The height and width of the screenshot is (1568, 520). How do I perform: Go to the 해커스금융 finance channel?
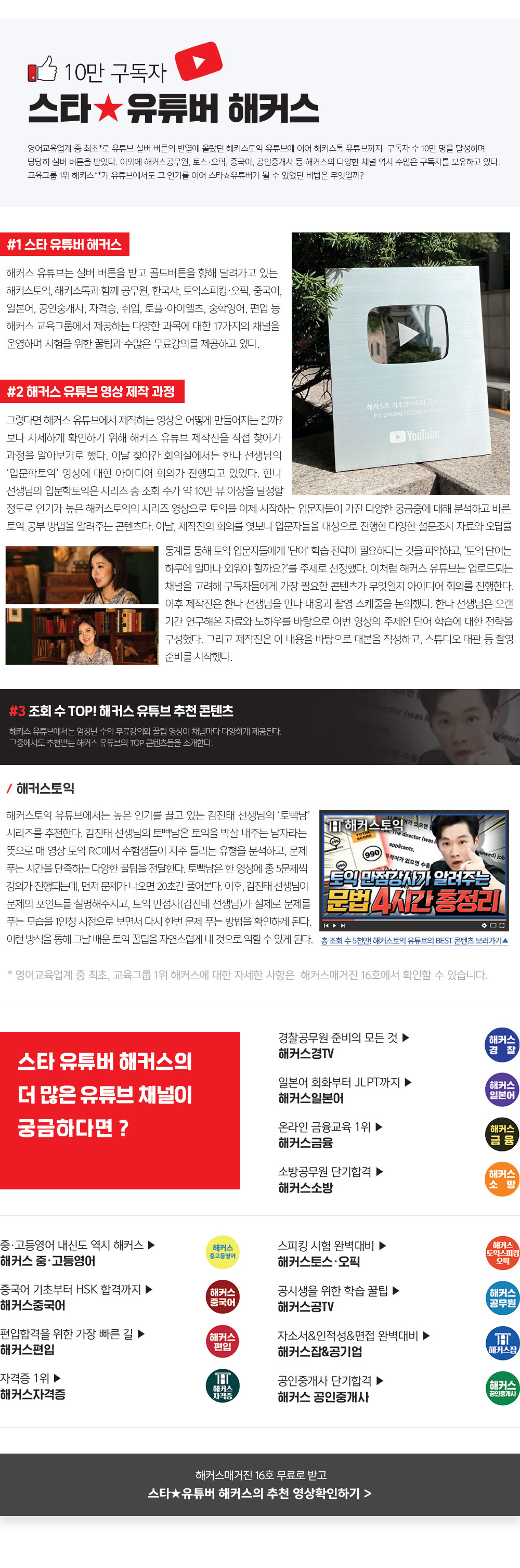(x=330, y=1135)
